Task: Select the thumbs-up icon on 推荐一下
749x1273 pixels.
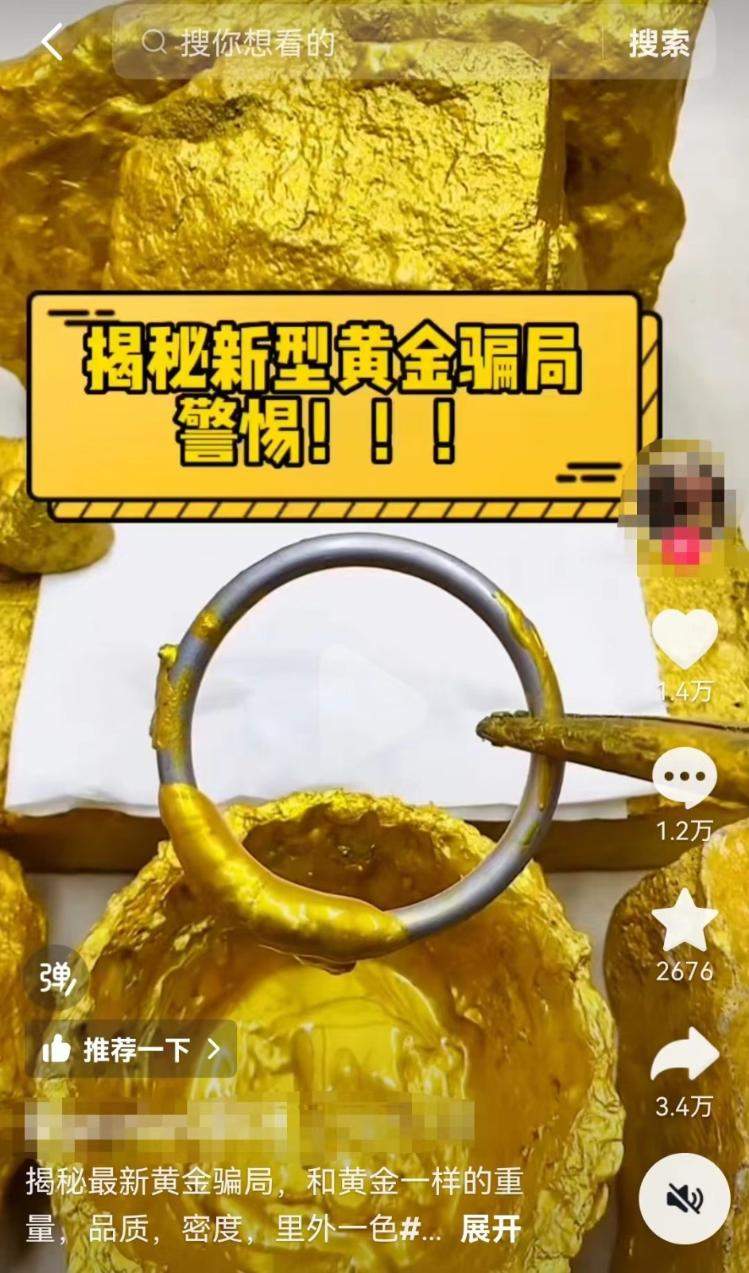Action: coord(60,1047)
